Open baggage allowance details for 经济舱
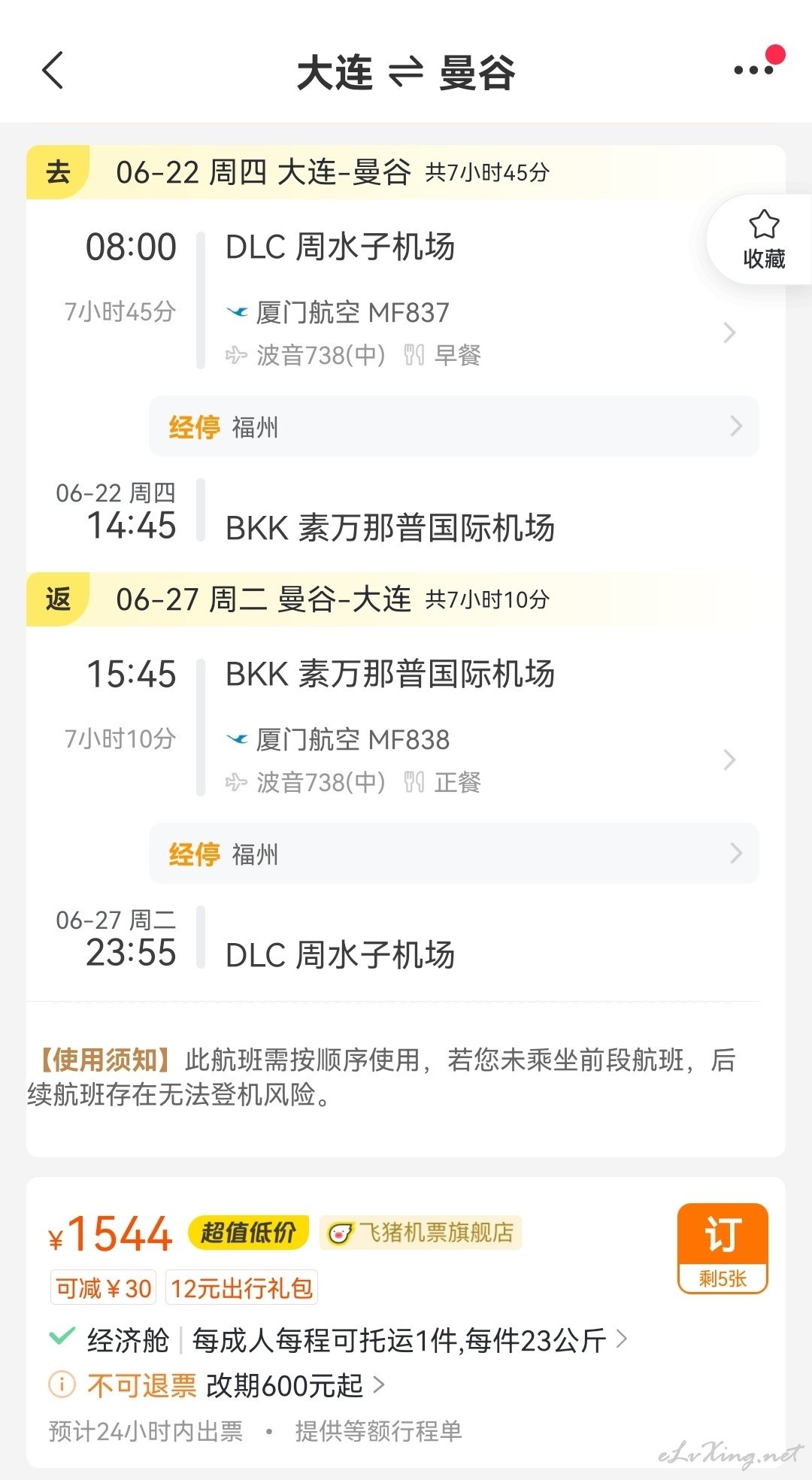This screenshot has width=812, height=1480. [337, 1340]
